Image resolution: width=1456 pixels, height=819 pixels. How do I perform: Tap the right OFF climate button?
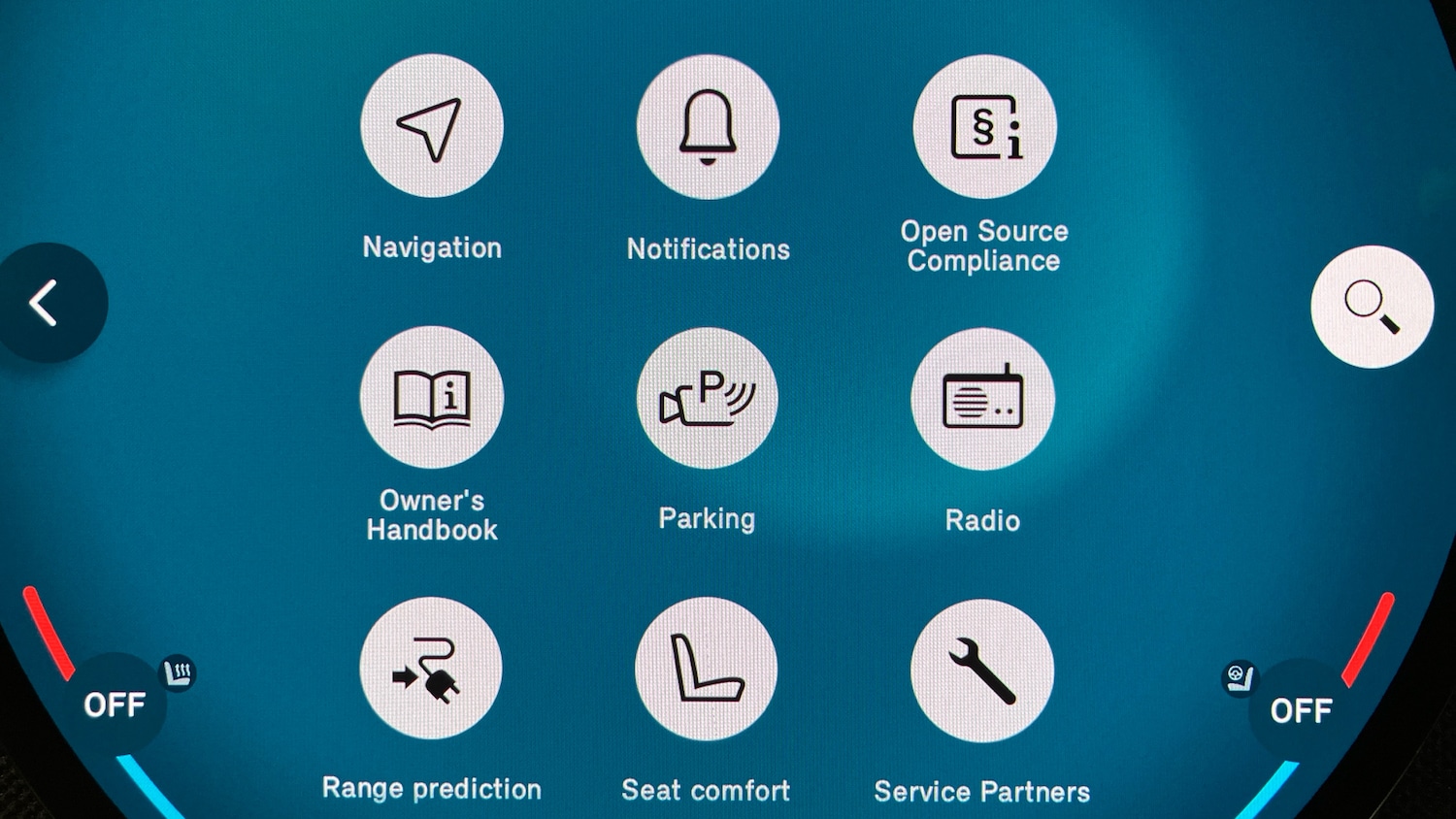point(1301,710)
